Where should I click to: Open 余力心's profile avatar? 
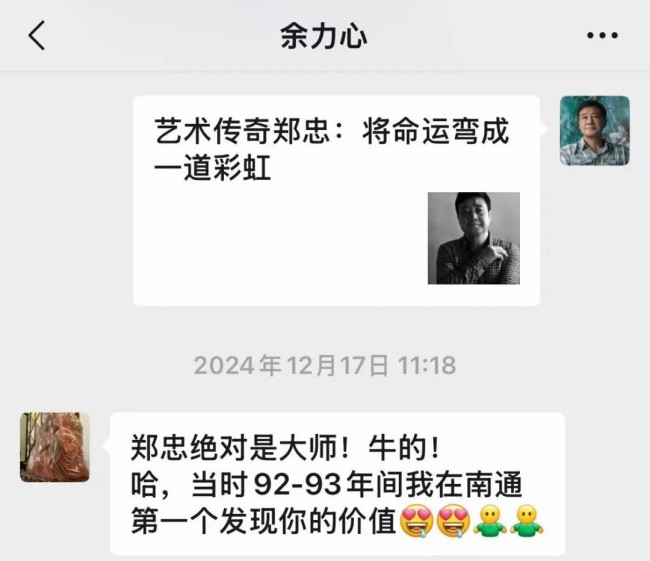tap(55, 447)
